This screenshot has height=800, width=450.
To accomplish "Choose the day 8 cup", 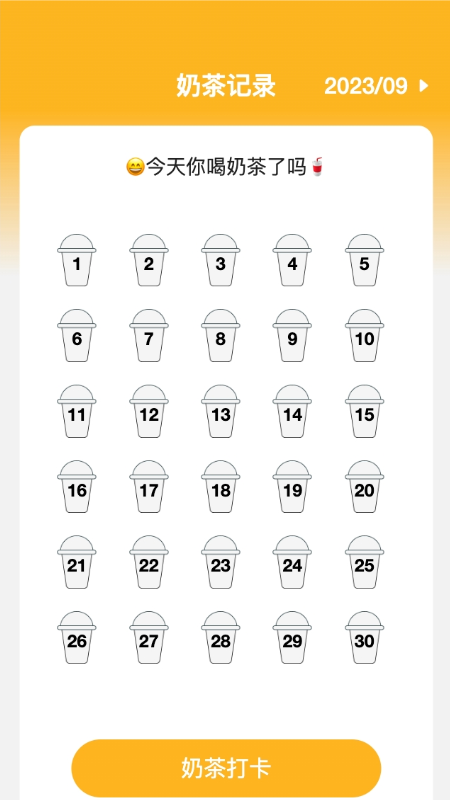I will [x=220, y=335].
